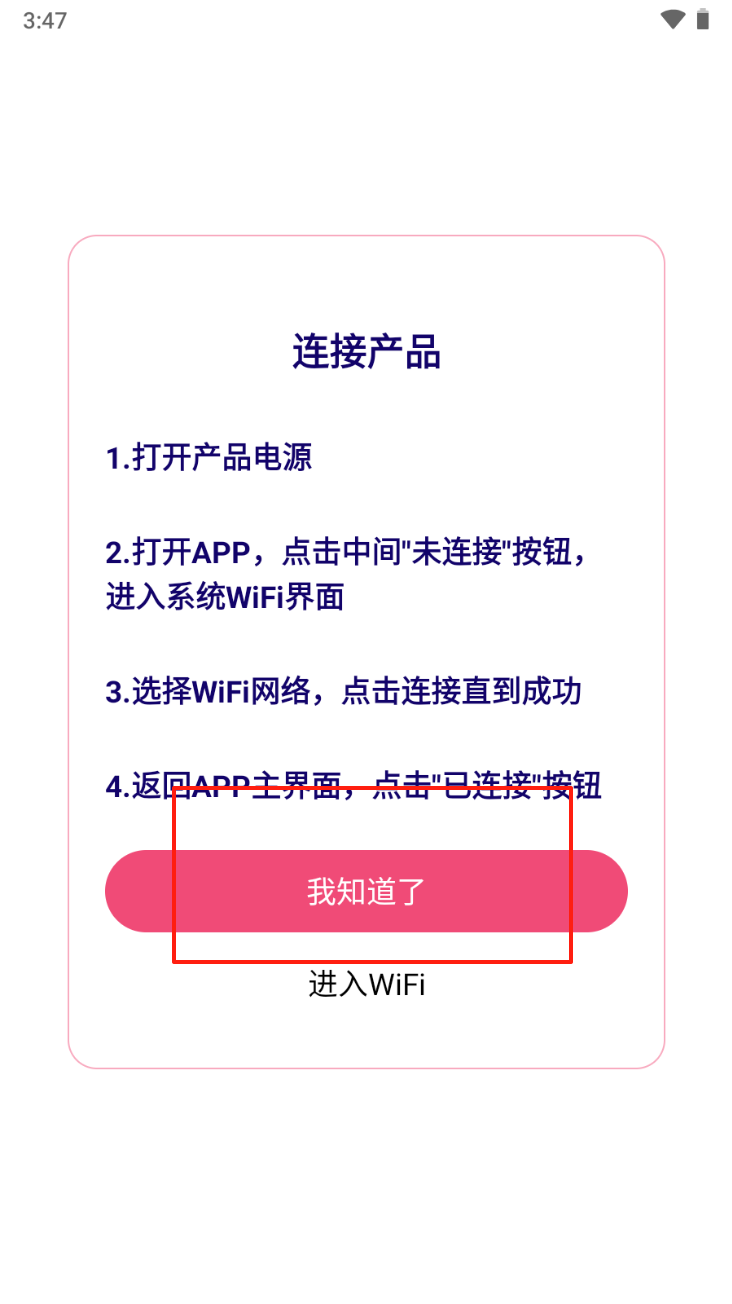
Task: Tap the 我知道了 button
Action: [366, 891]
